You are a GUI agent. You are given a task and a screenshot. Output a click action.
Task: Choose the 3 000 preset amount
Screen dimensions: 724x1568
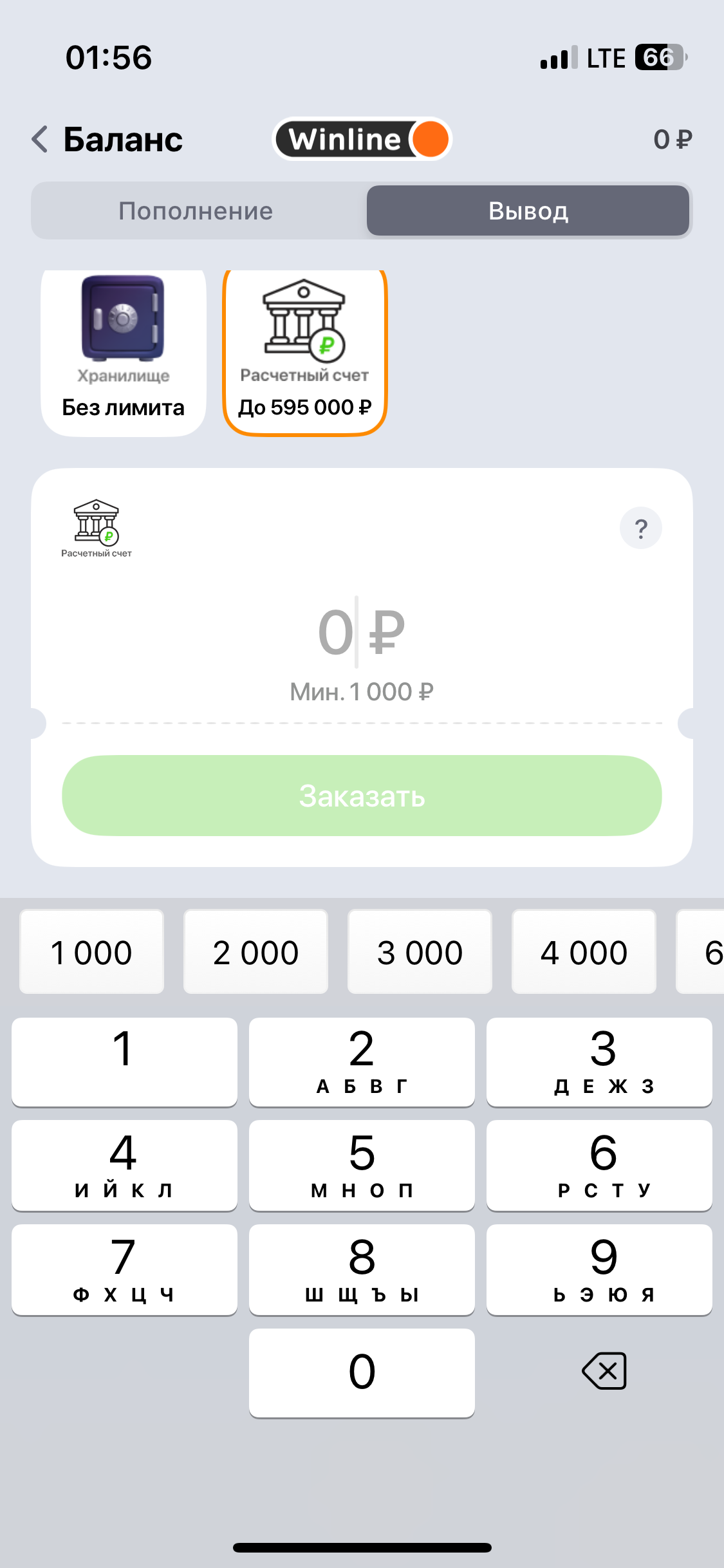click(x=420, y=952)
